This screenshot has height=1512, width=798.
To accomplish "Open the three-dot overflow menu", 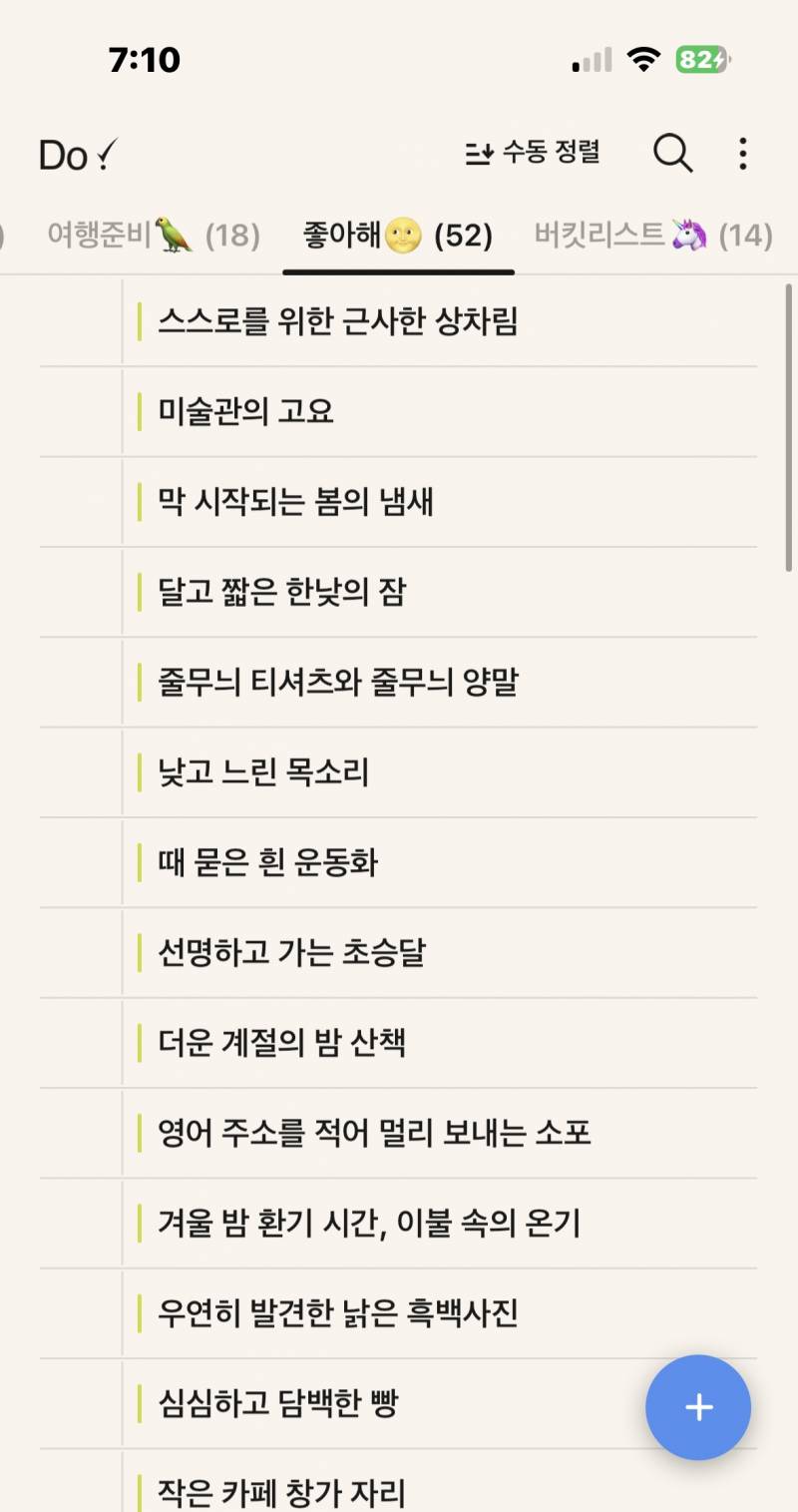I will click(x=742, y=153).
